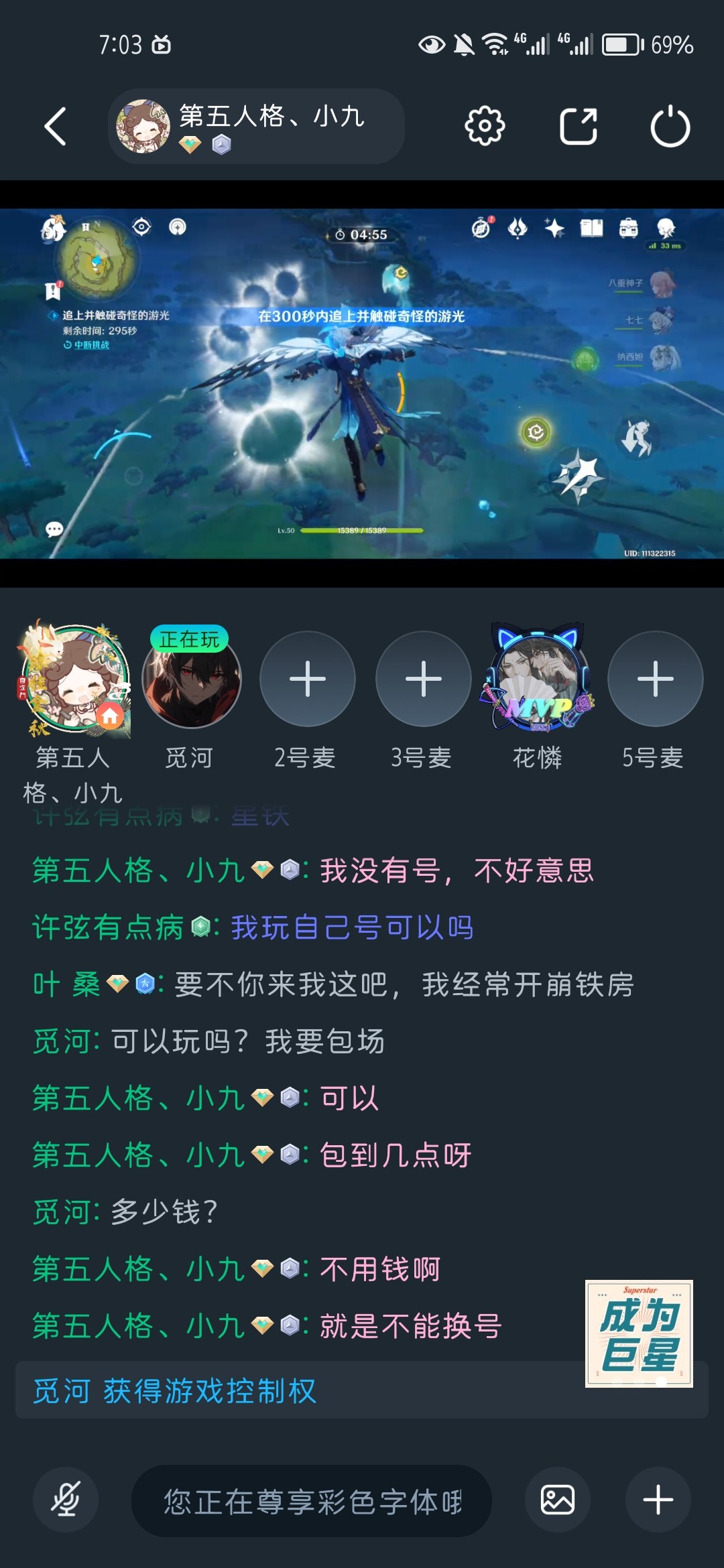The width and height of the screenshot is (724, 1568).
Task: Tap username 叶 桑 in the chat
Action: pos(66,984)
